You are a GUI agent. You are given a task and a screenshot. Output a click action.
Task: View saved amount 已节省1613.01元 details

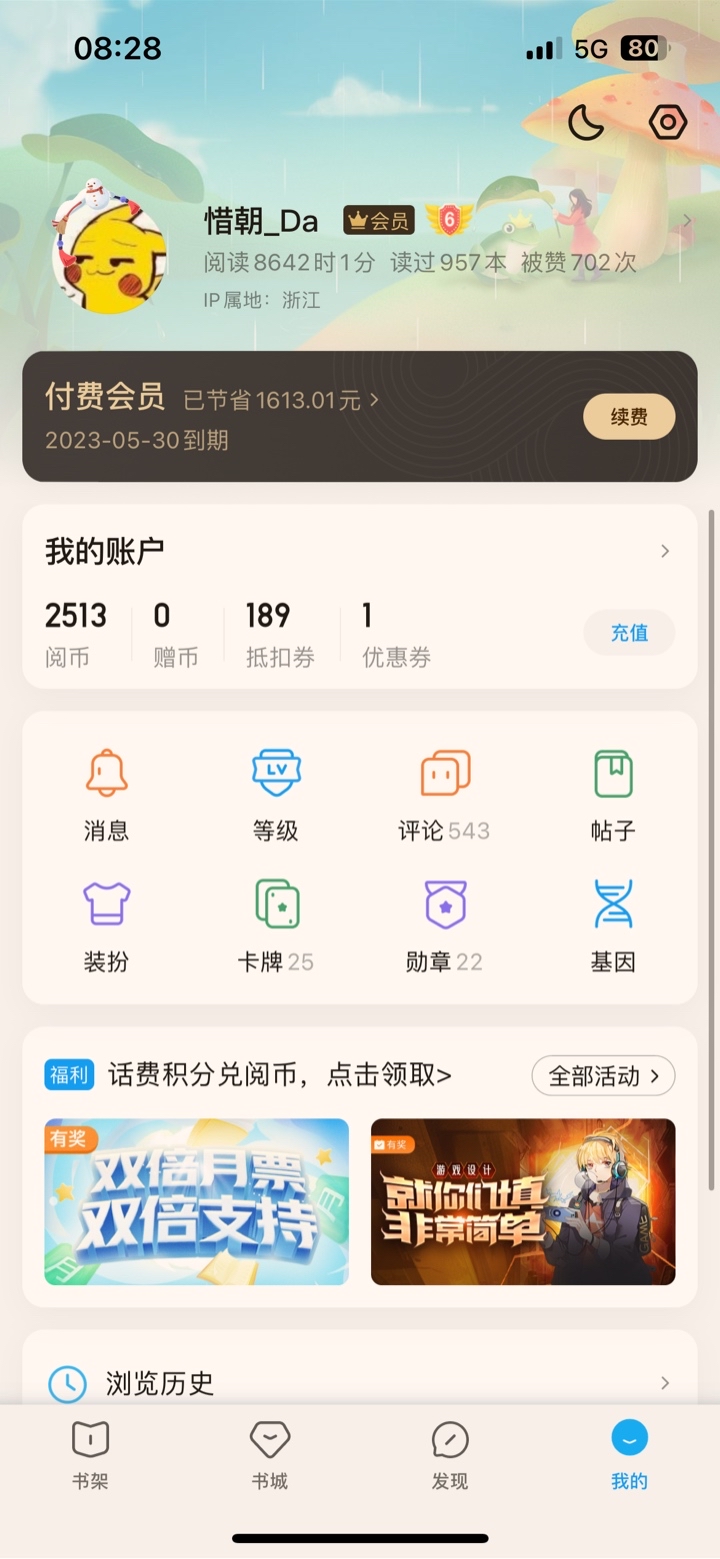tap(281, 401)
